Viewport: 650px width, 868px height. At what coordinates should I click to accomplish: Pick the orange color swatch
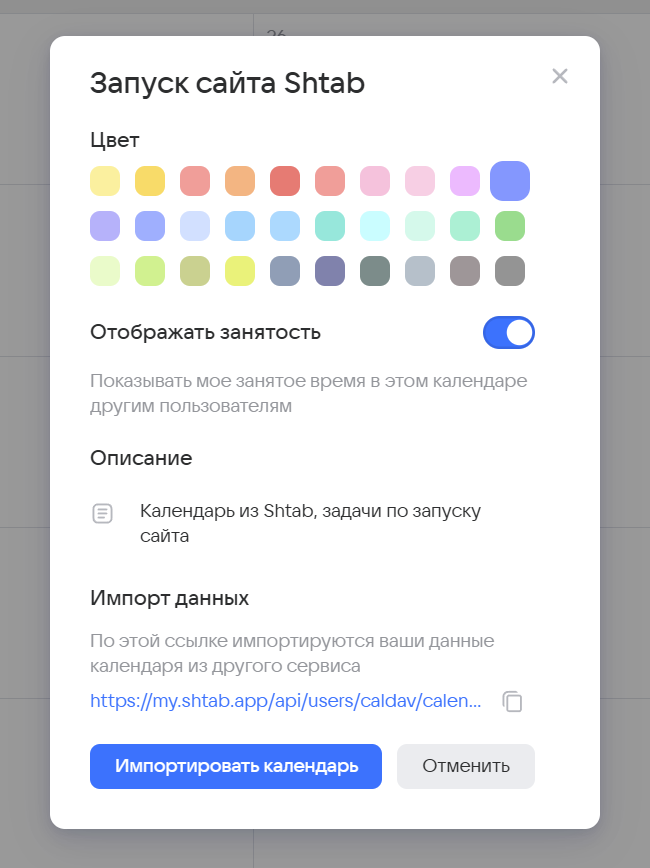[x=240, y=181]
